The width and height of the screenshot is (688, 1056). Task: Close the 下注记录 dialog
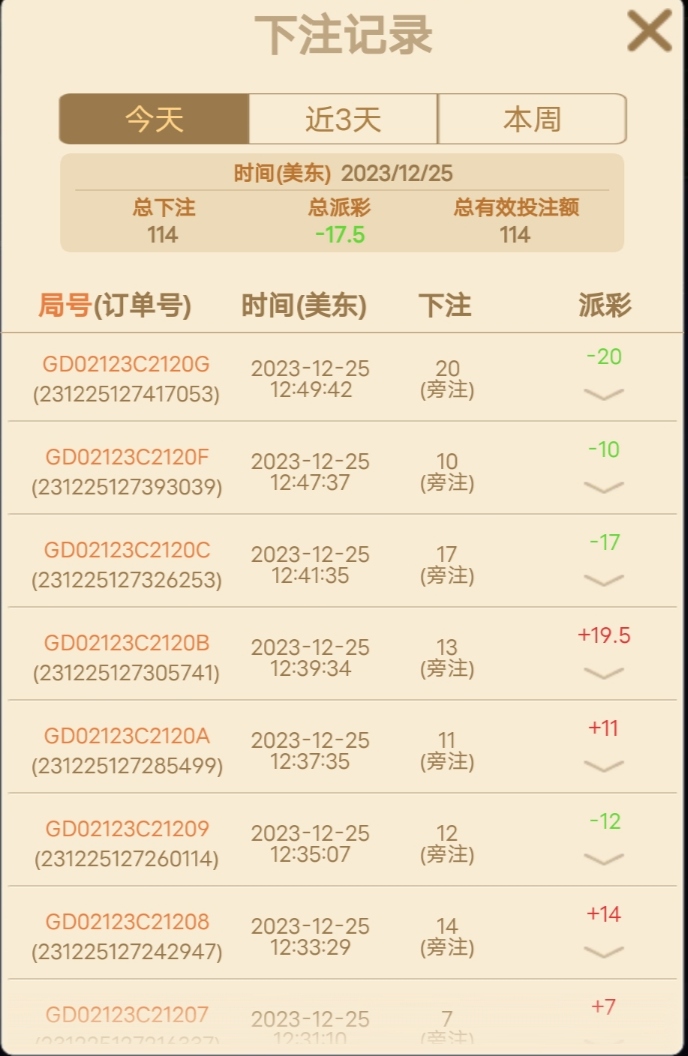[649, 32]
